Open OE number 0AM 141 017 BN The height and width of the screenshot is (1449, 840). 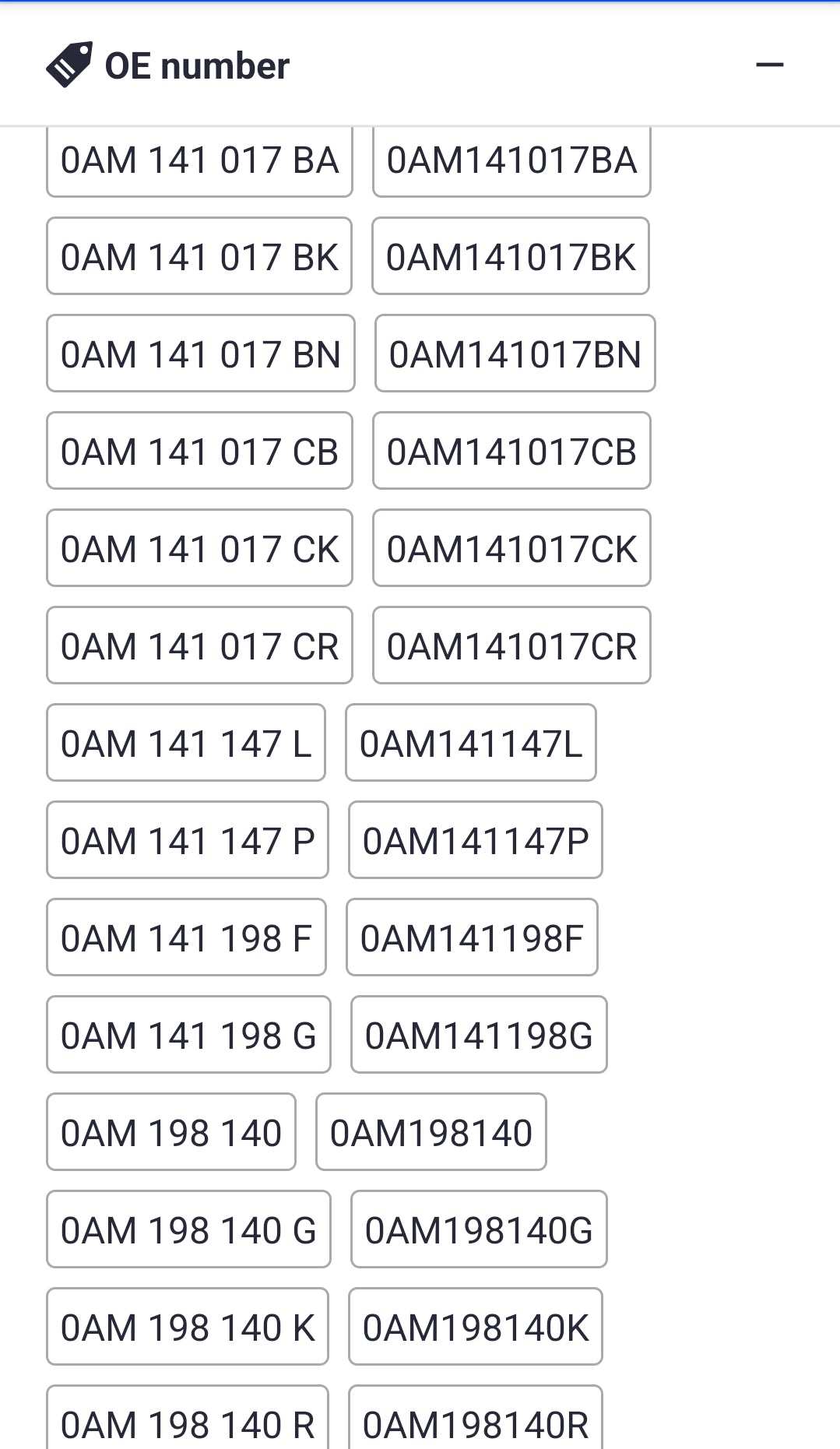click(201, 354)
